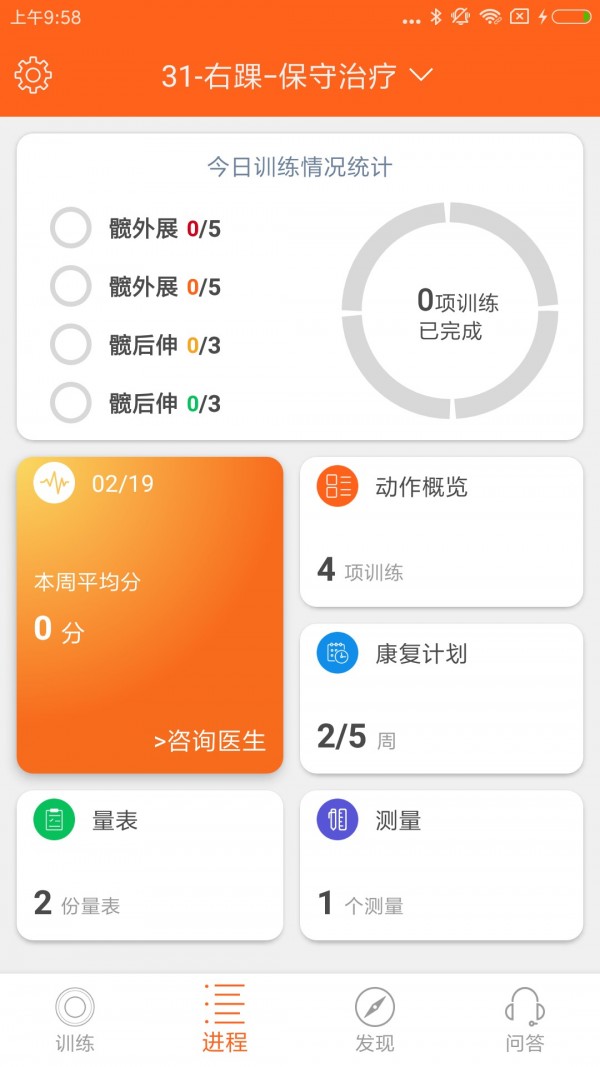The width and height of the screenshot is (600, 1067).
Task: Open the 今日训练情况统计 card
Action: [300, 286]
